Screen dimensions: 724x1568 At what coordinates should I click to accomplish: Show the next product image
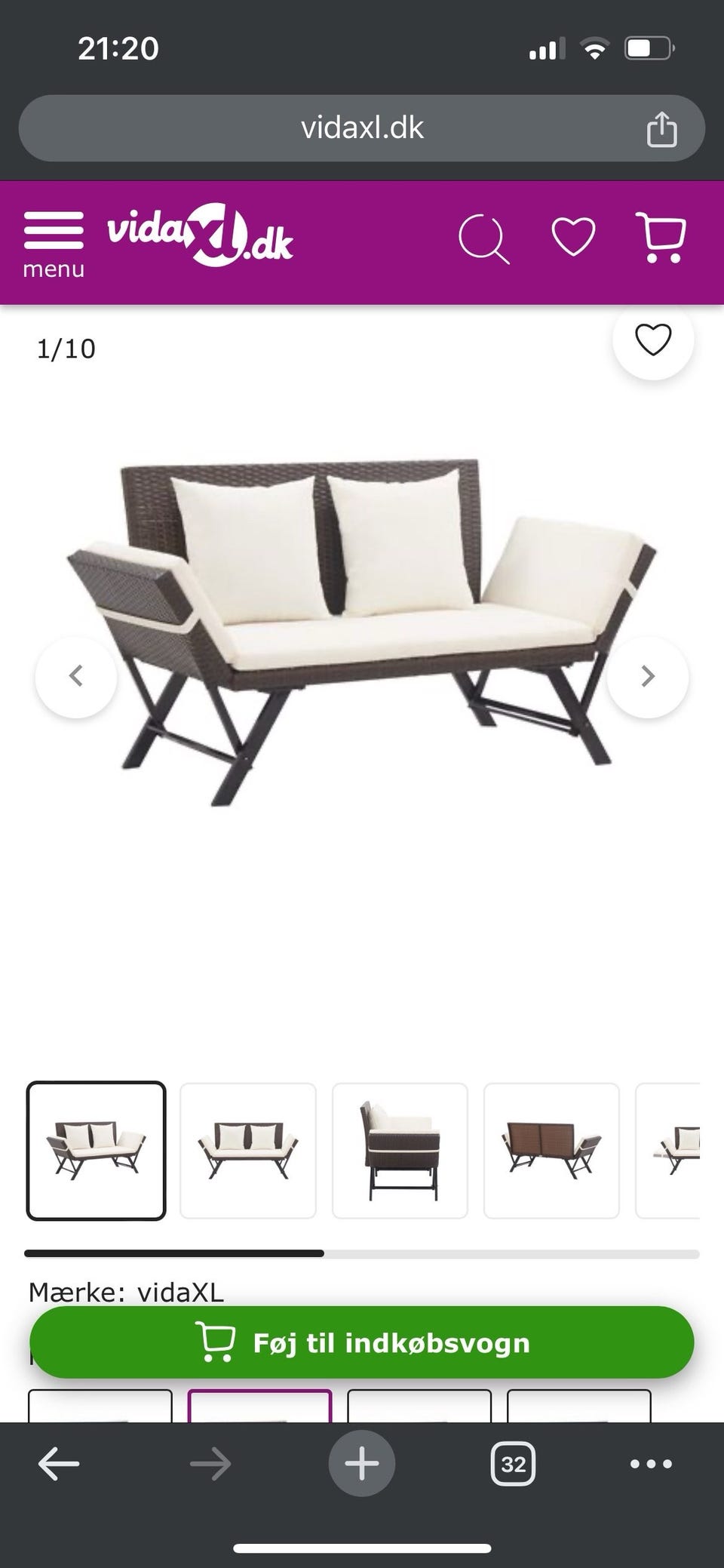tap(648, 676)
